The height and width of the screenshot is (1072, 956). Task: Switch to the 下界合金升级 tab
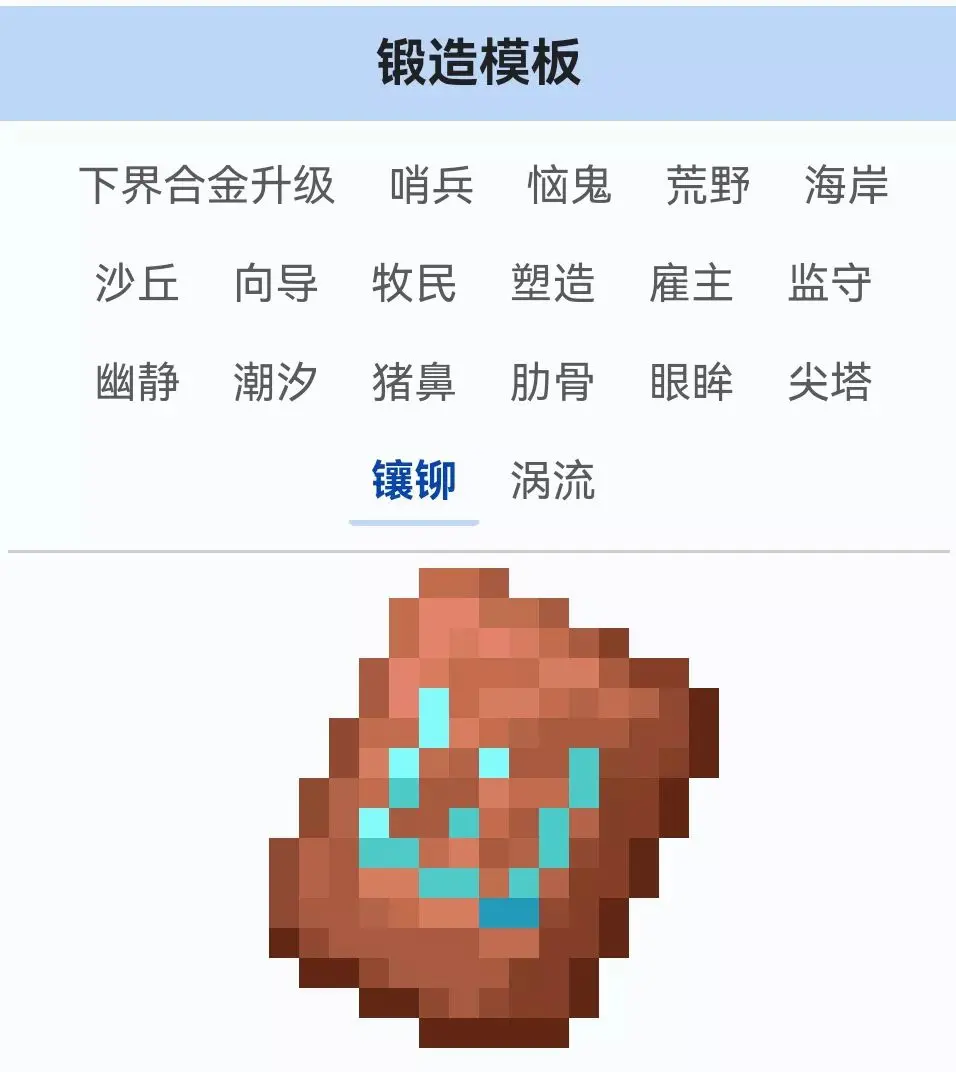207,185
